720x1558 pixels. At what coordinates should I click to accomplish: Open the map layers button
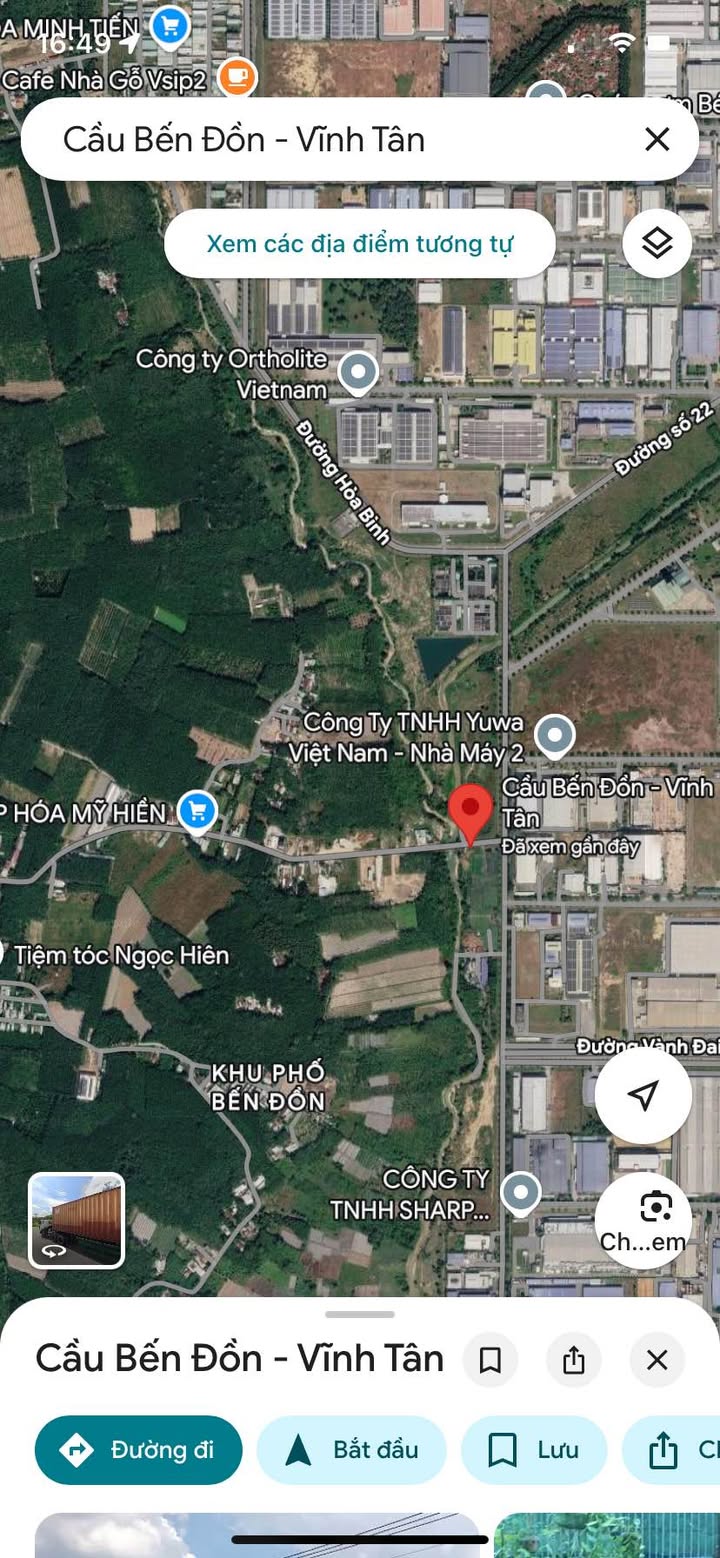[657, 243]
